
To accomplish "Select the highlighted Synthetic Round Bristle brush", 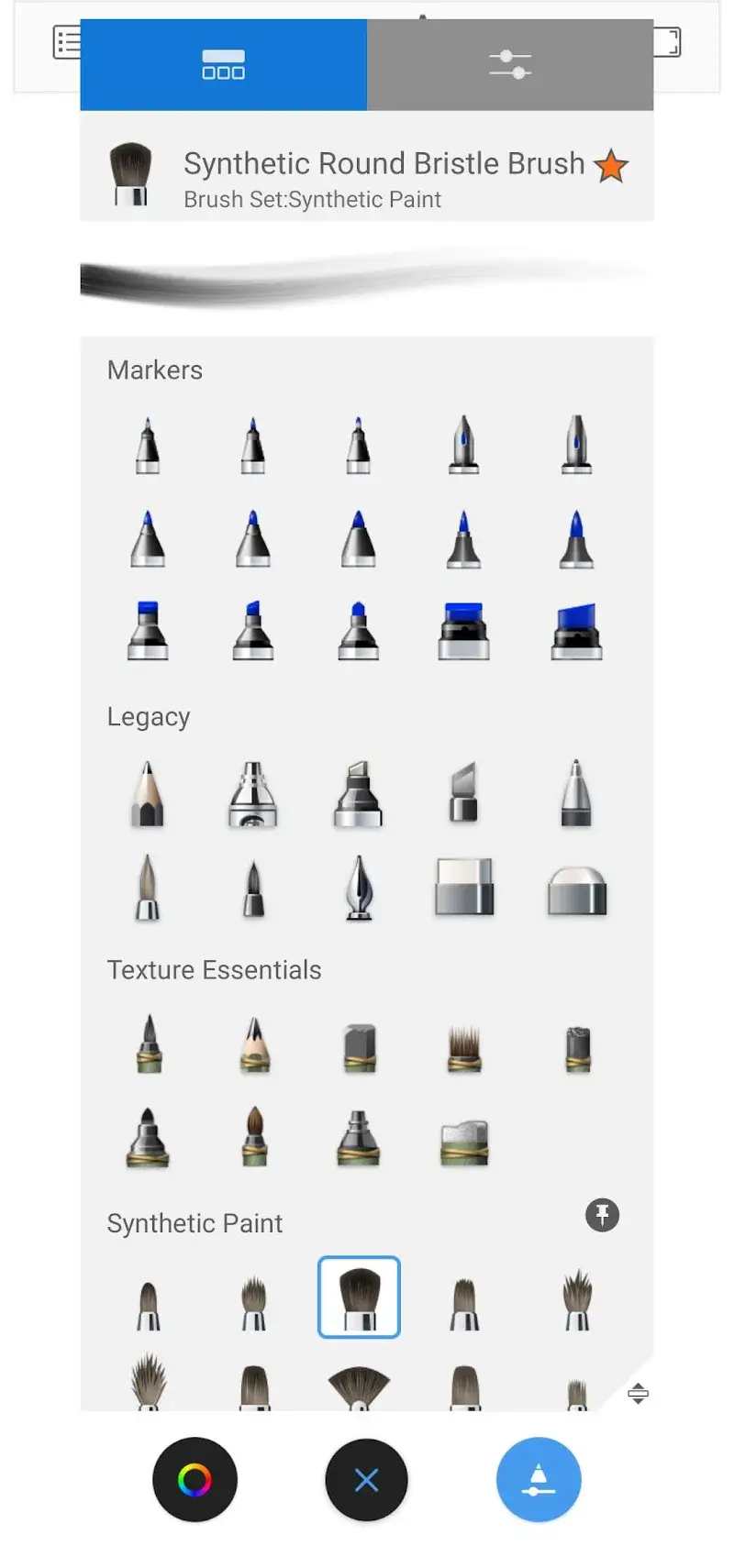I will click(x=359, y=1297).
